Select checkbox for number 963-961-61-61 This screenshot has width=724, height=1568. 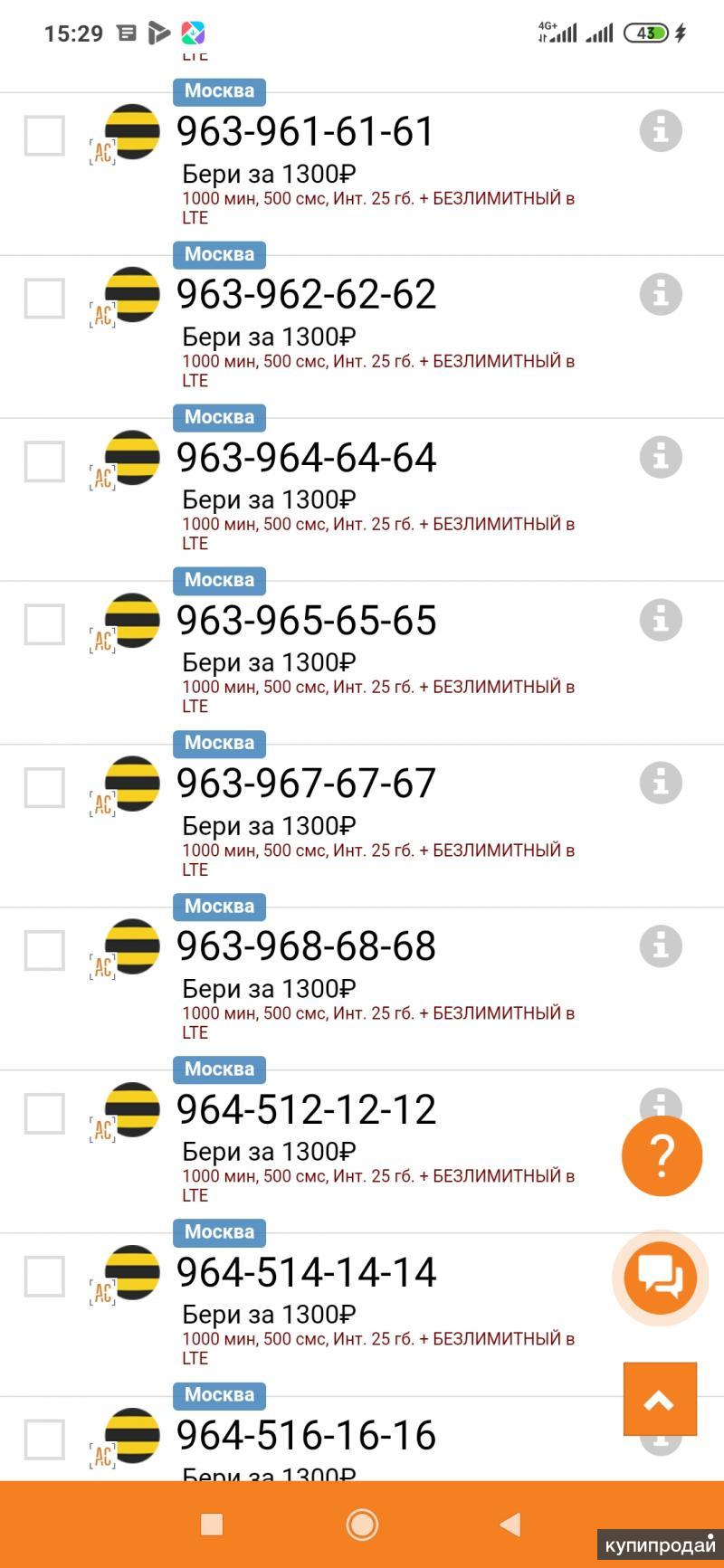(x=44, y=136)
